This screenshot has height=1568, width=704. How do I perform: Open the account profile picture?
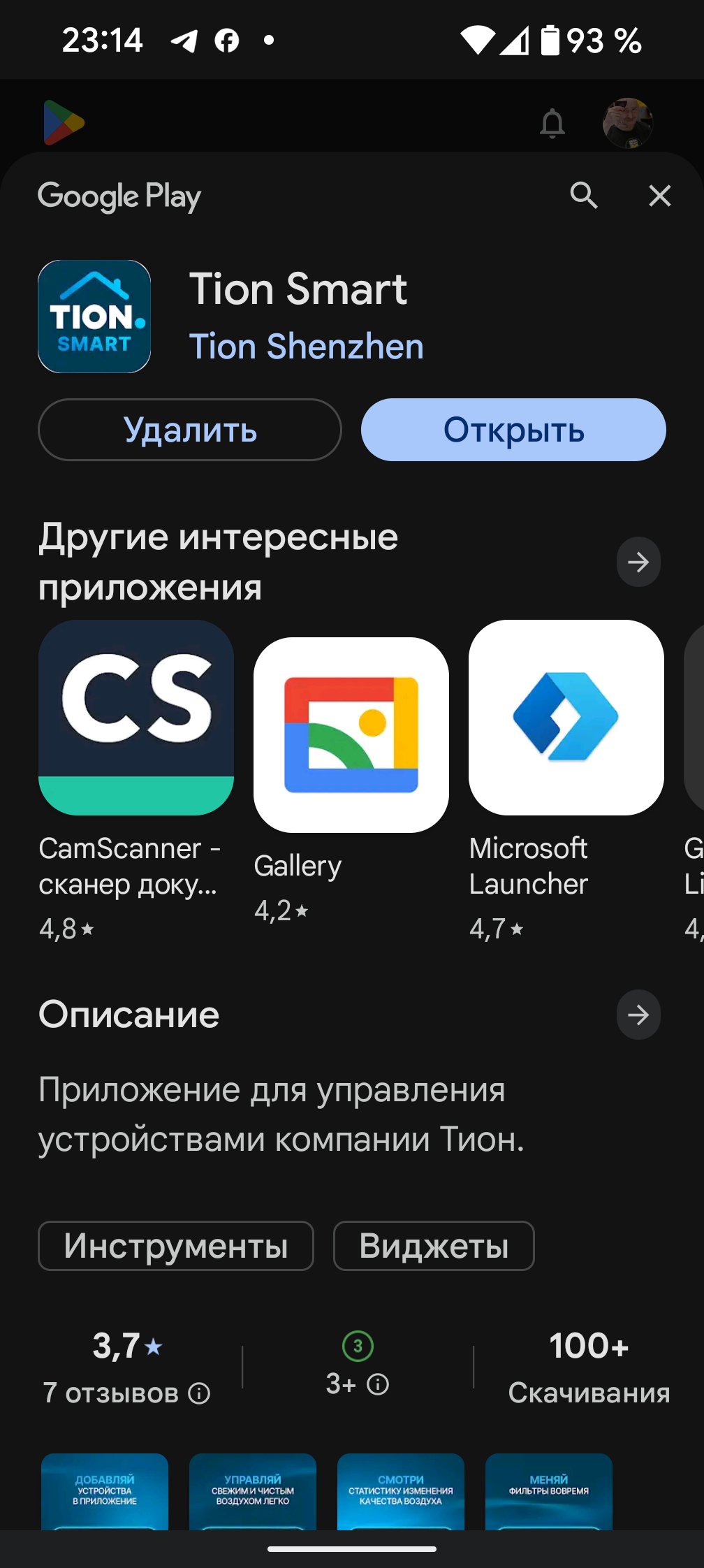(628, 124)
